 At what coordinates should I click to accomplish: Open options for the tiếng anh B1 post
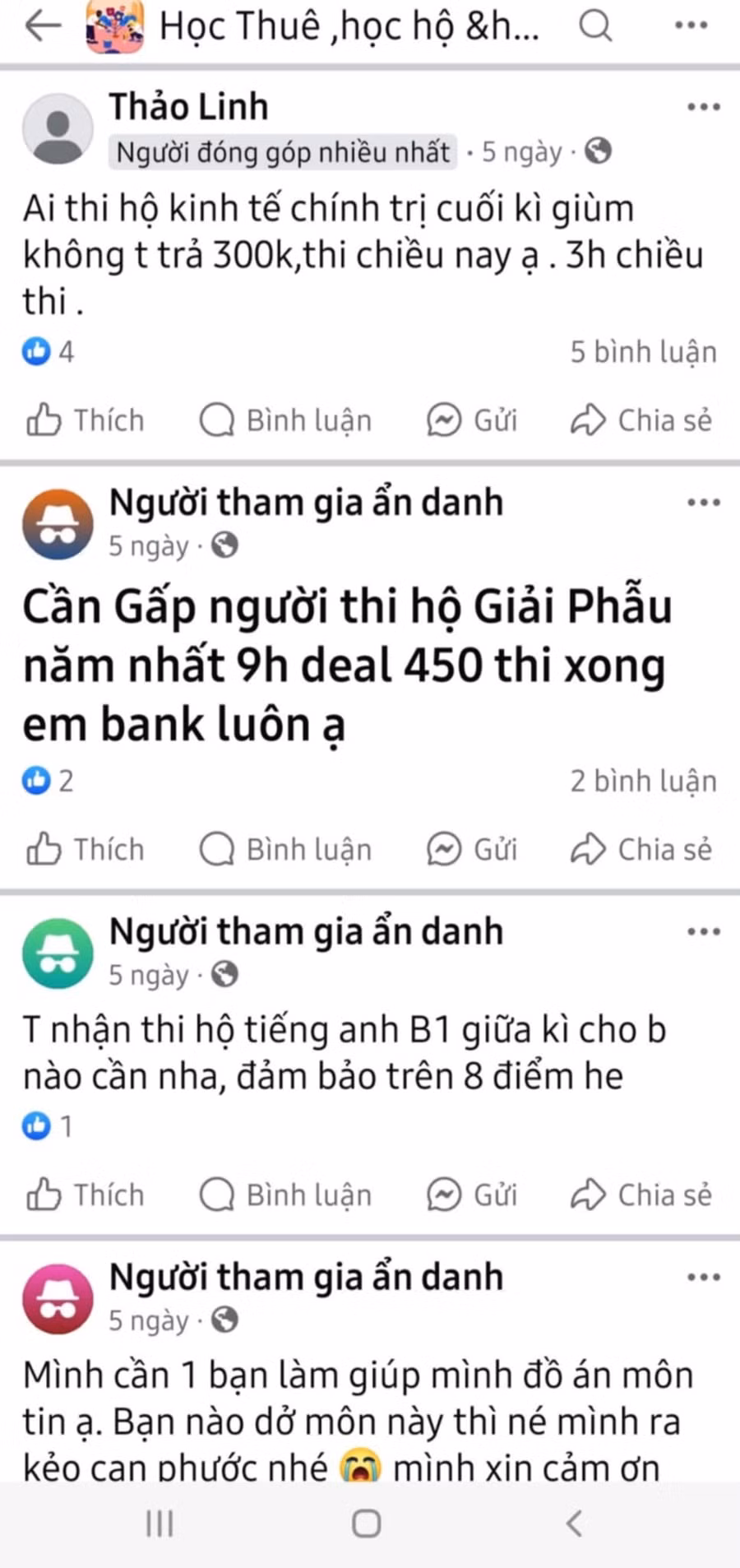pos(704,932)
